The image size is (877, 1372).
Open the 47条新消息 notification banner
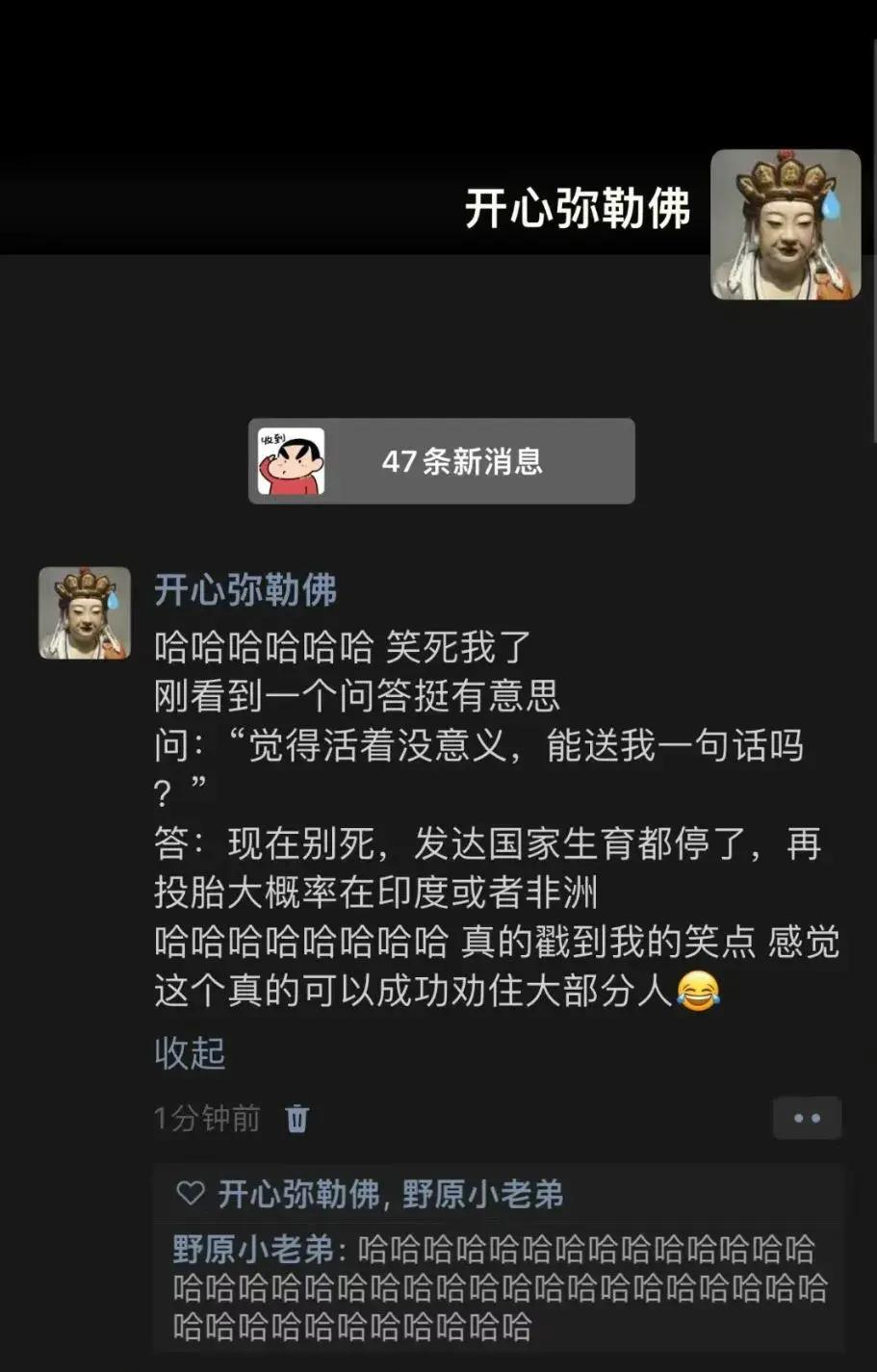pos(441,461)
